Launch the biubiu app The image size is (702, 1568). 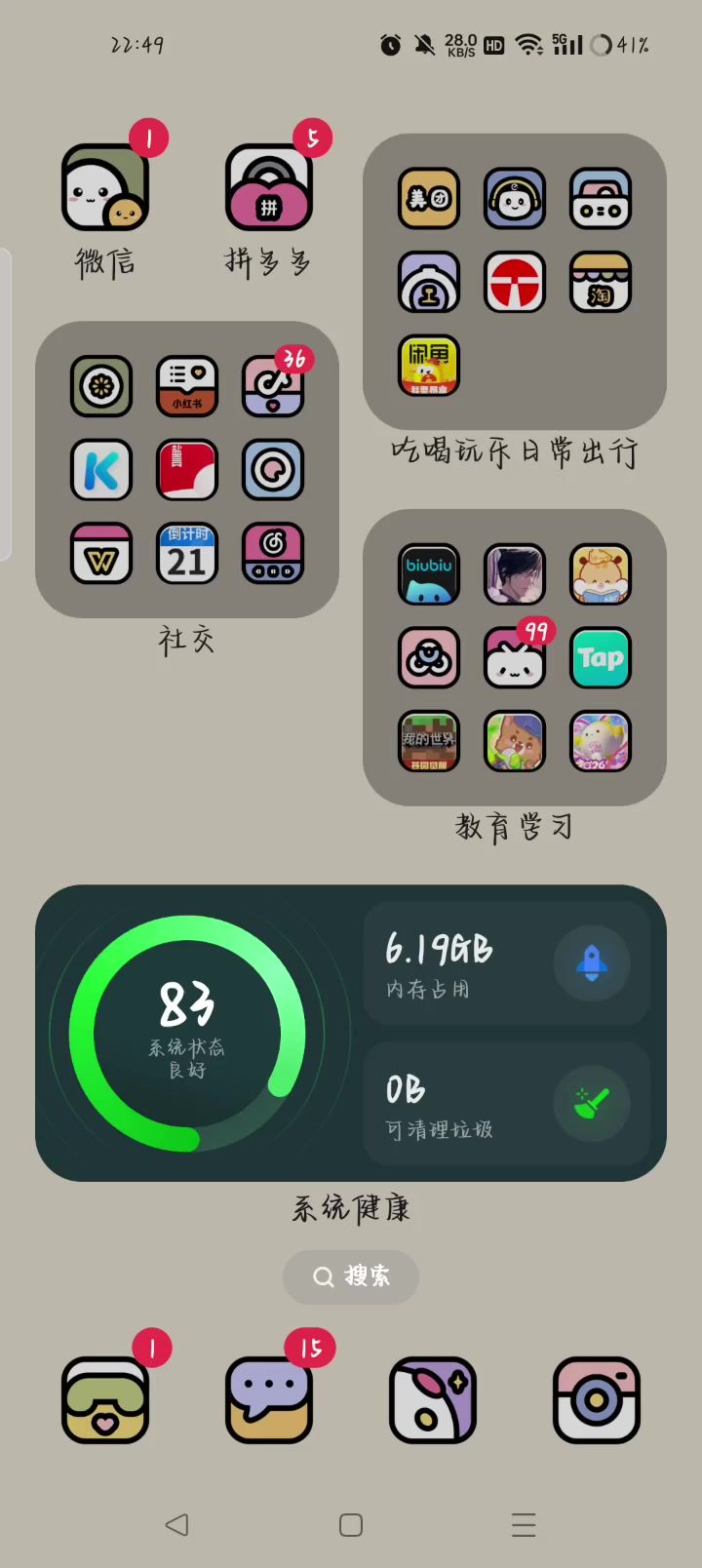click(429, 574)
